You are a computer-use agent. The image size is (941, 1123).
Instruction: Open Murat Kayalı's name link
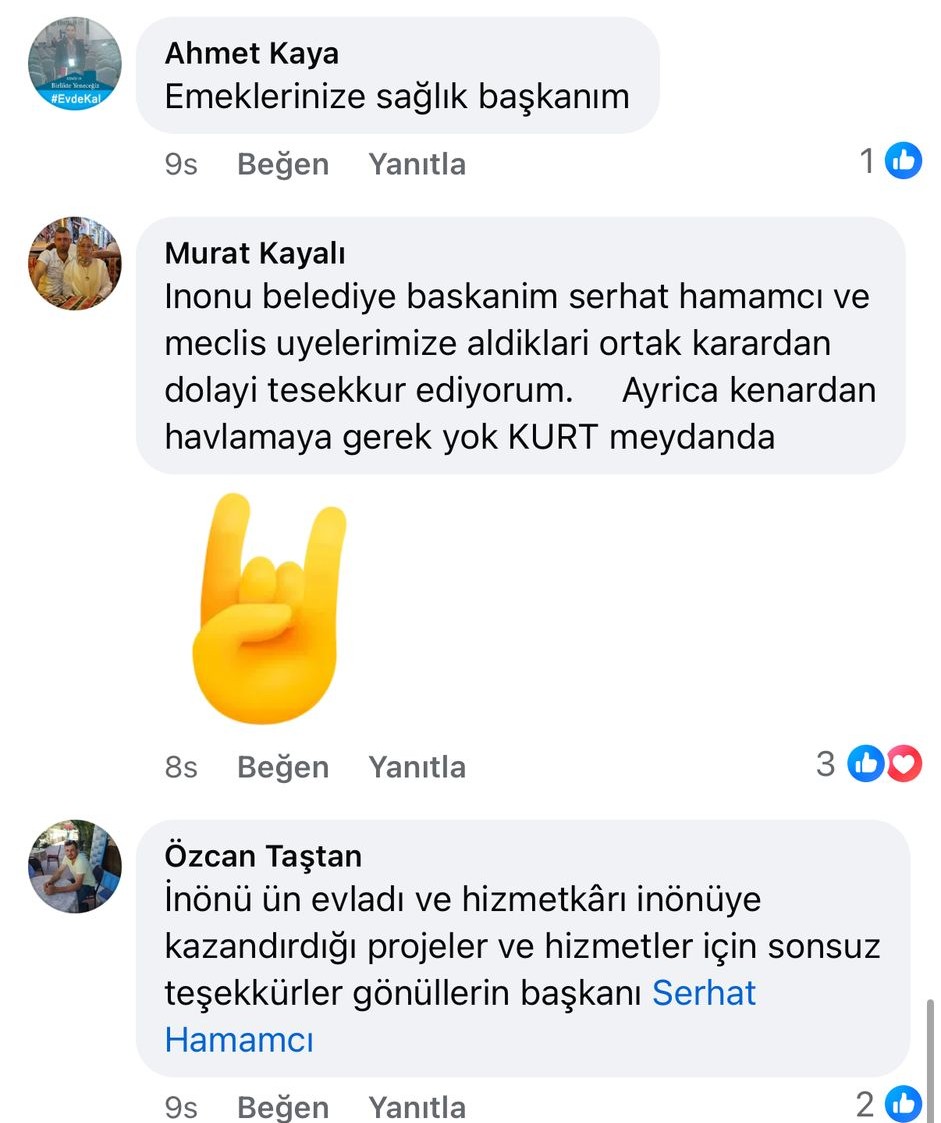(254, 254)
